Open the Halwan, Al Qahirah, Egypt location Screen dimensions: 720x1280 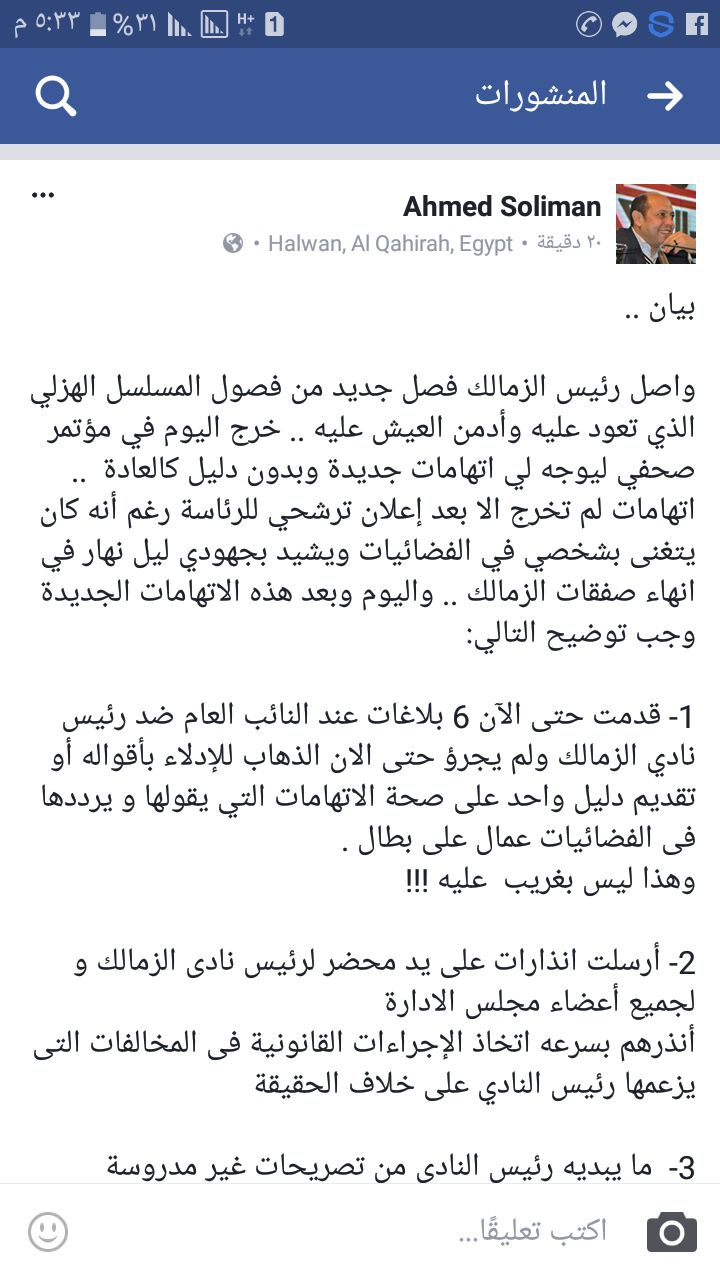click(x=391, y=243)
